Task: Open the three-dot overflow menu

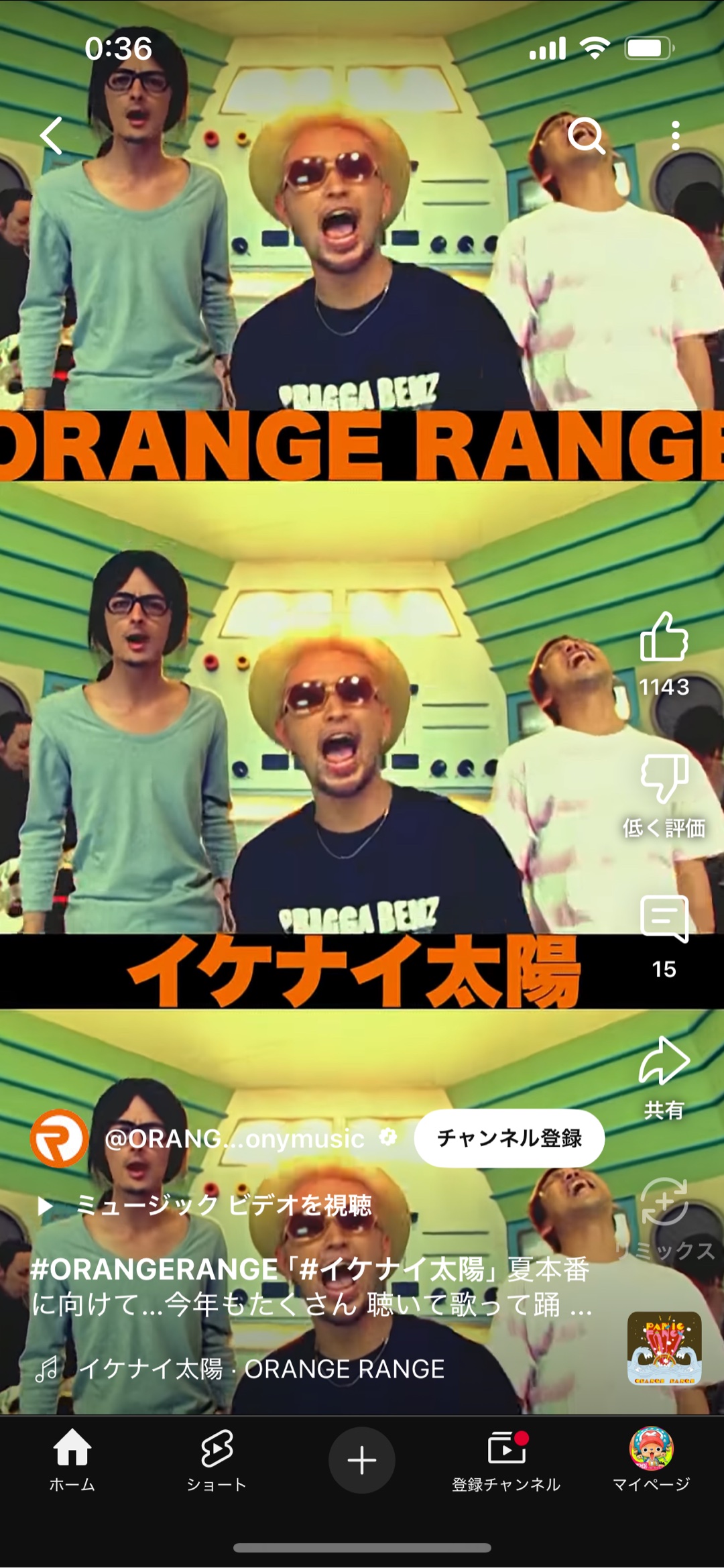Action: tap(675, 135)
